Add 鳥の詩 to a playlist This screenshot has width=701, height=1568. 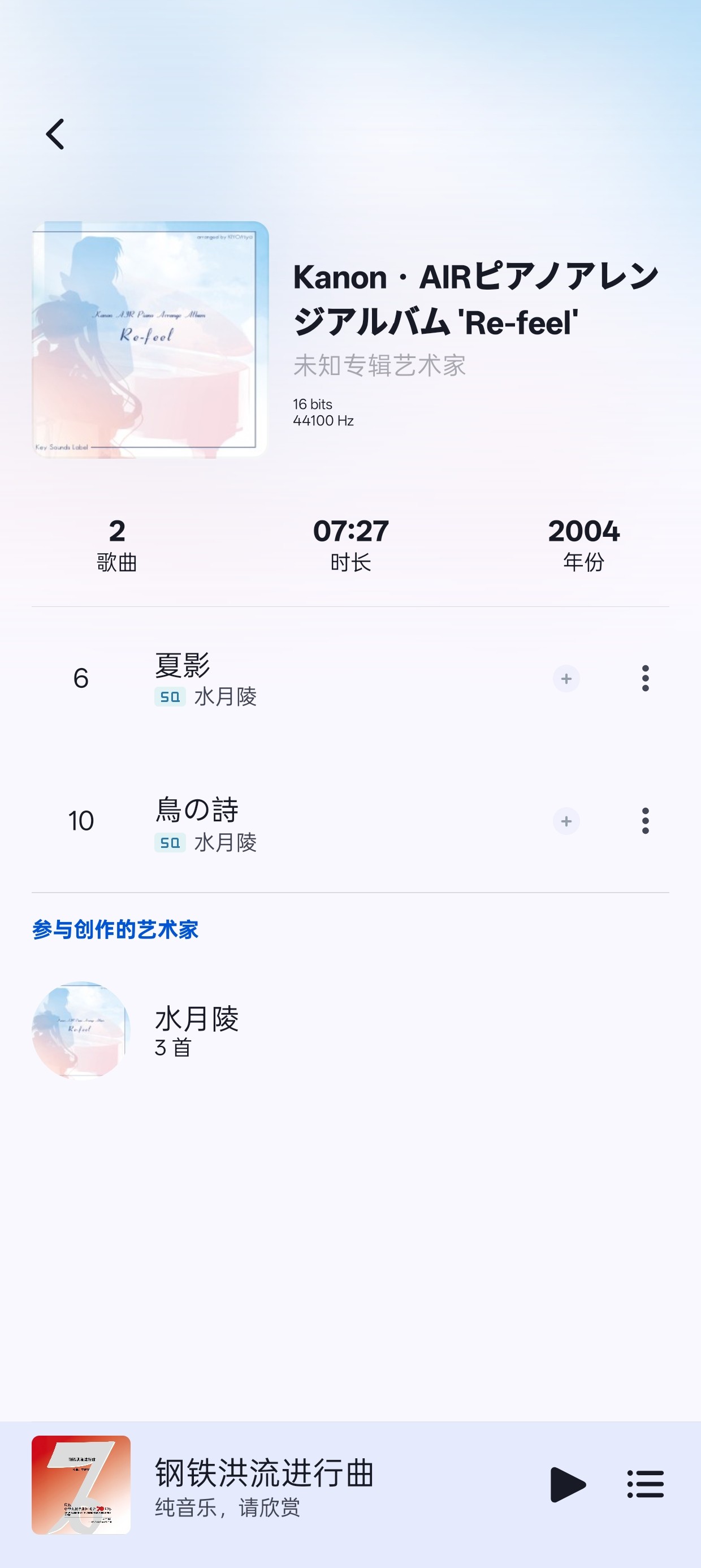tap(566, 821)
